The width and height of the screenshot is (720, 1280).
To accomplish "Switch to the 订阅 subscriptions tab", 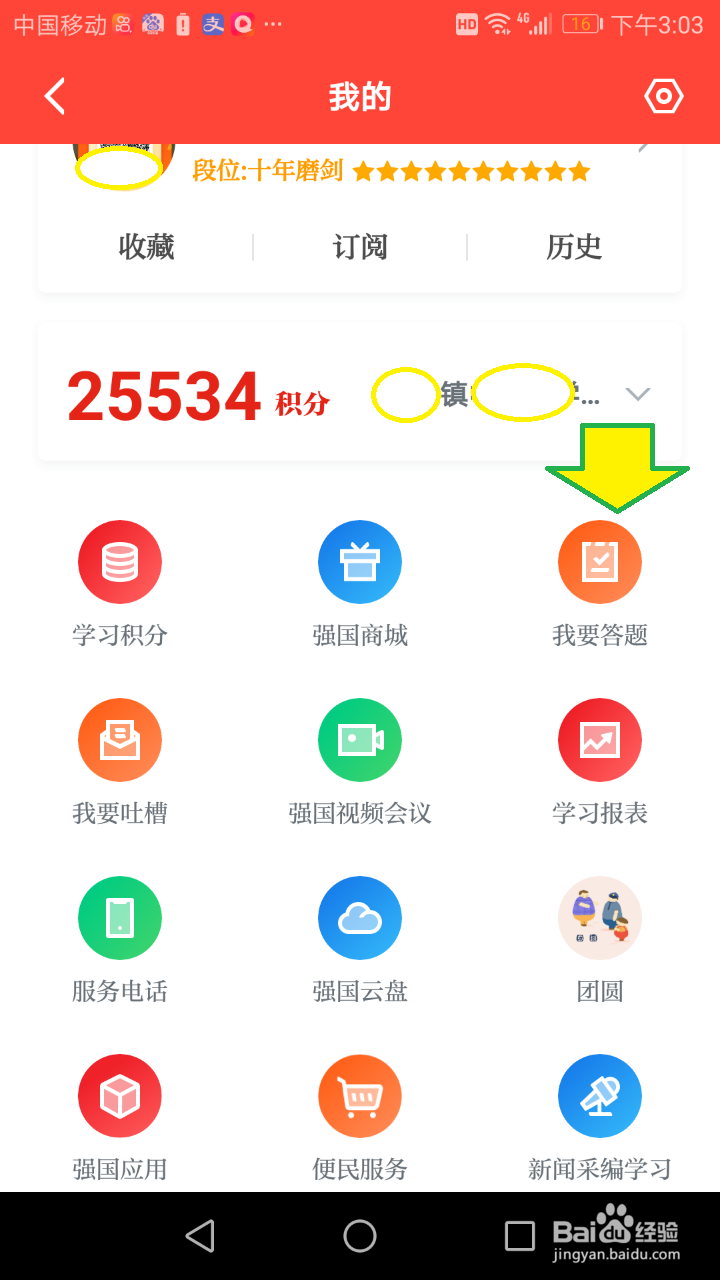I will coord(360,247).
